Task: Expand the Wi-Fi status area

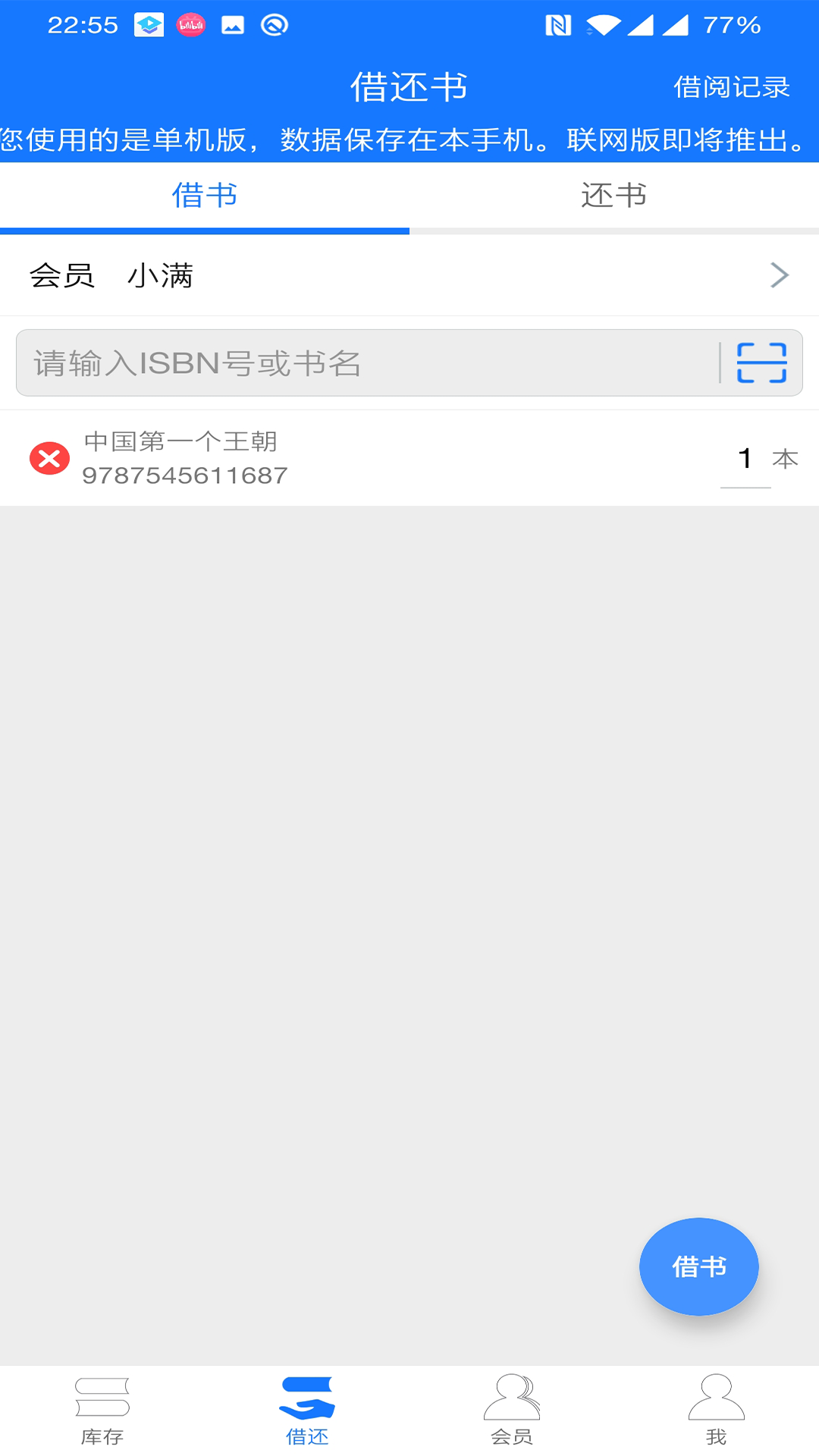Action: tap(601, 24)
